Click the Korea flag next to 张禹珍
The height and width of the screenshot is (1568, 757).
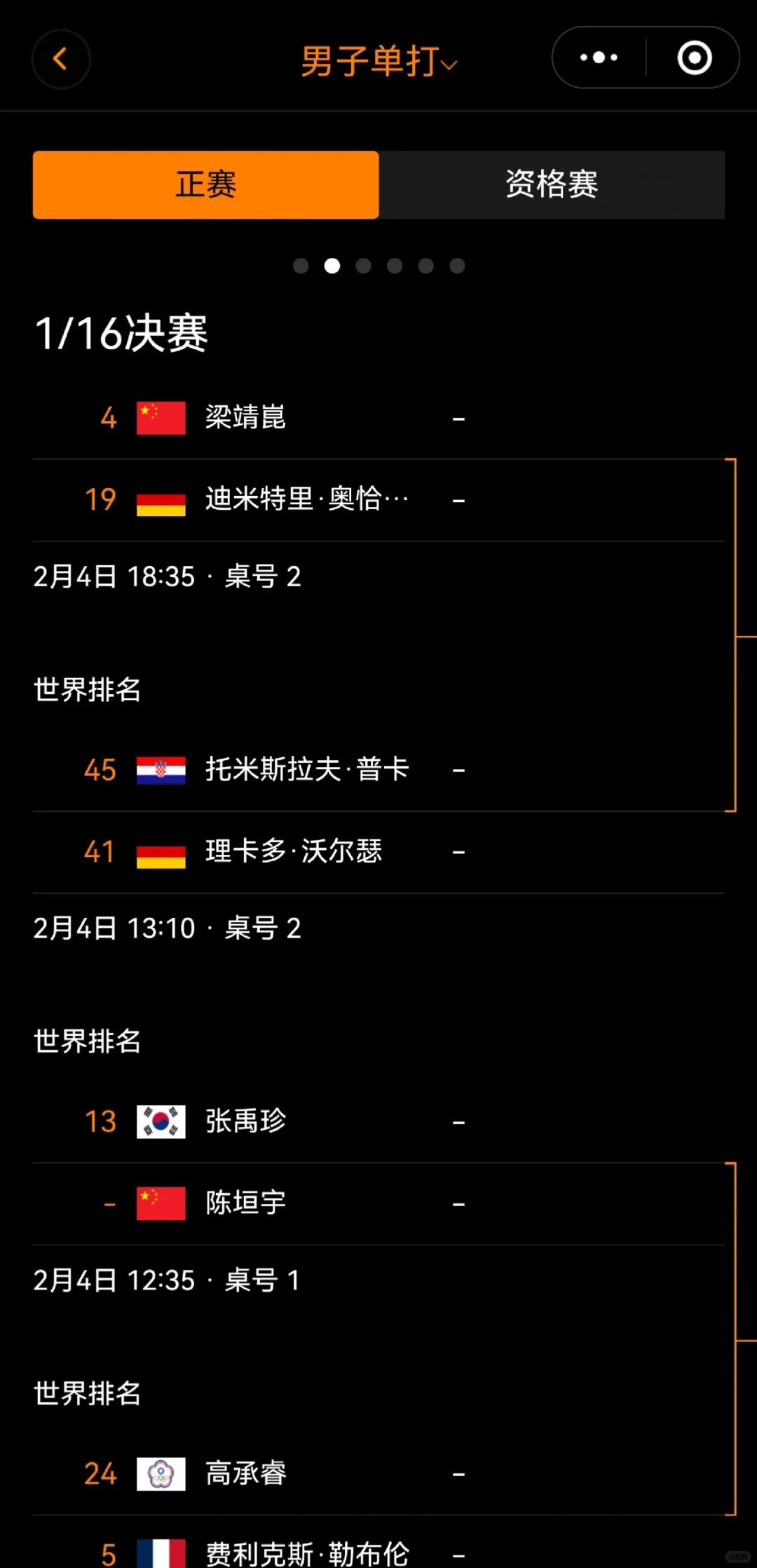[x=160, y=1121]
